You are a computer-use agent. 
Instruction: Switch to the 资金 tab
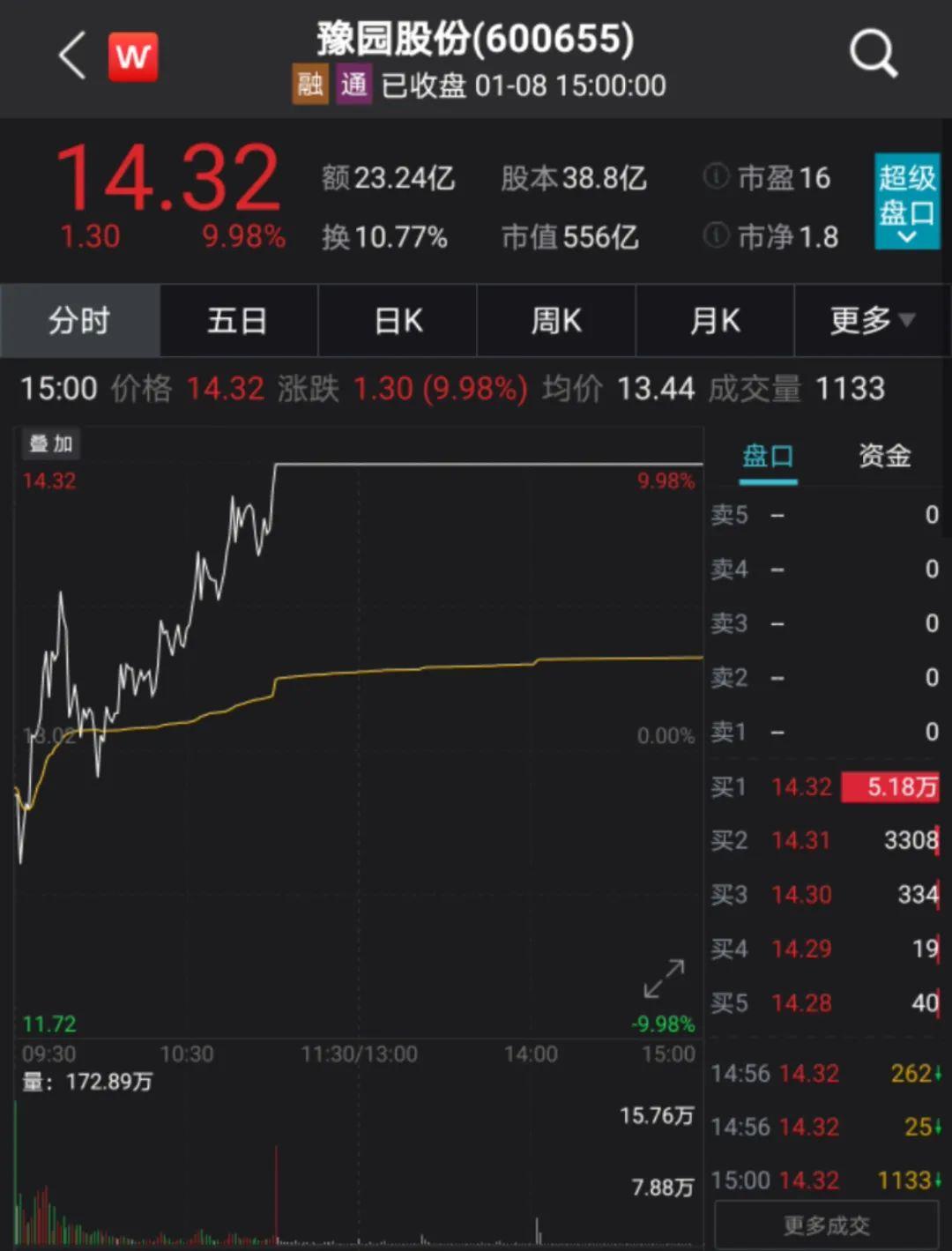click(x=884, y=457)
